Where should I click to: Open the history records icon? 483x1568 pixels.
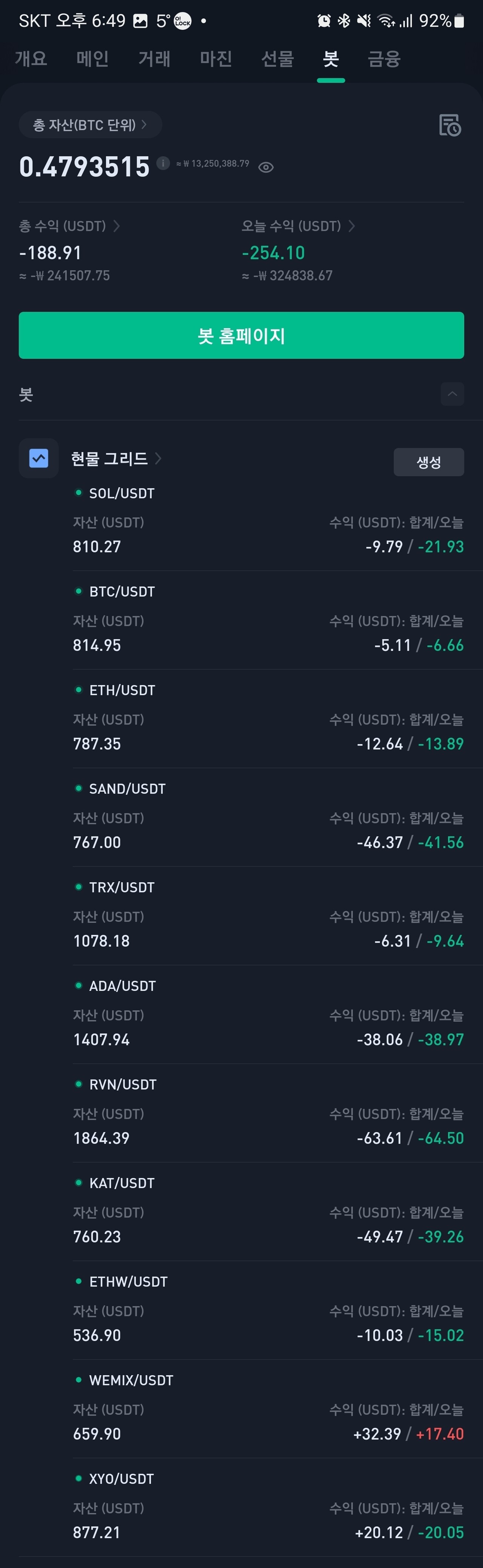pos(450,125)
